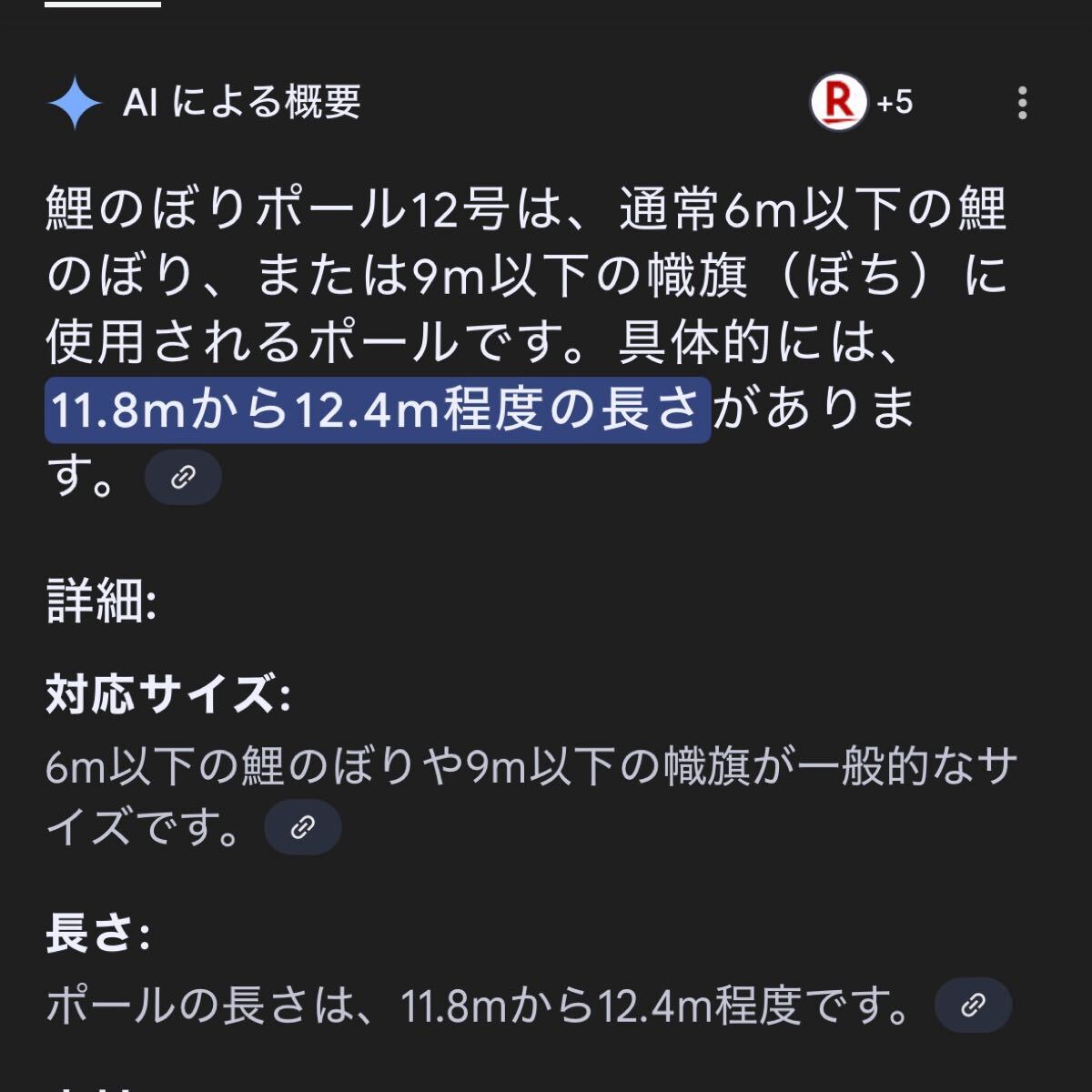1092x1092 pixels.
Task: Open source link under 対応サイズ section
Action: [x=302, y=827]
